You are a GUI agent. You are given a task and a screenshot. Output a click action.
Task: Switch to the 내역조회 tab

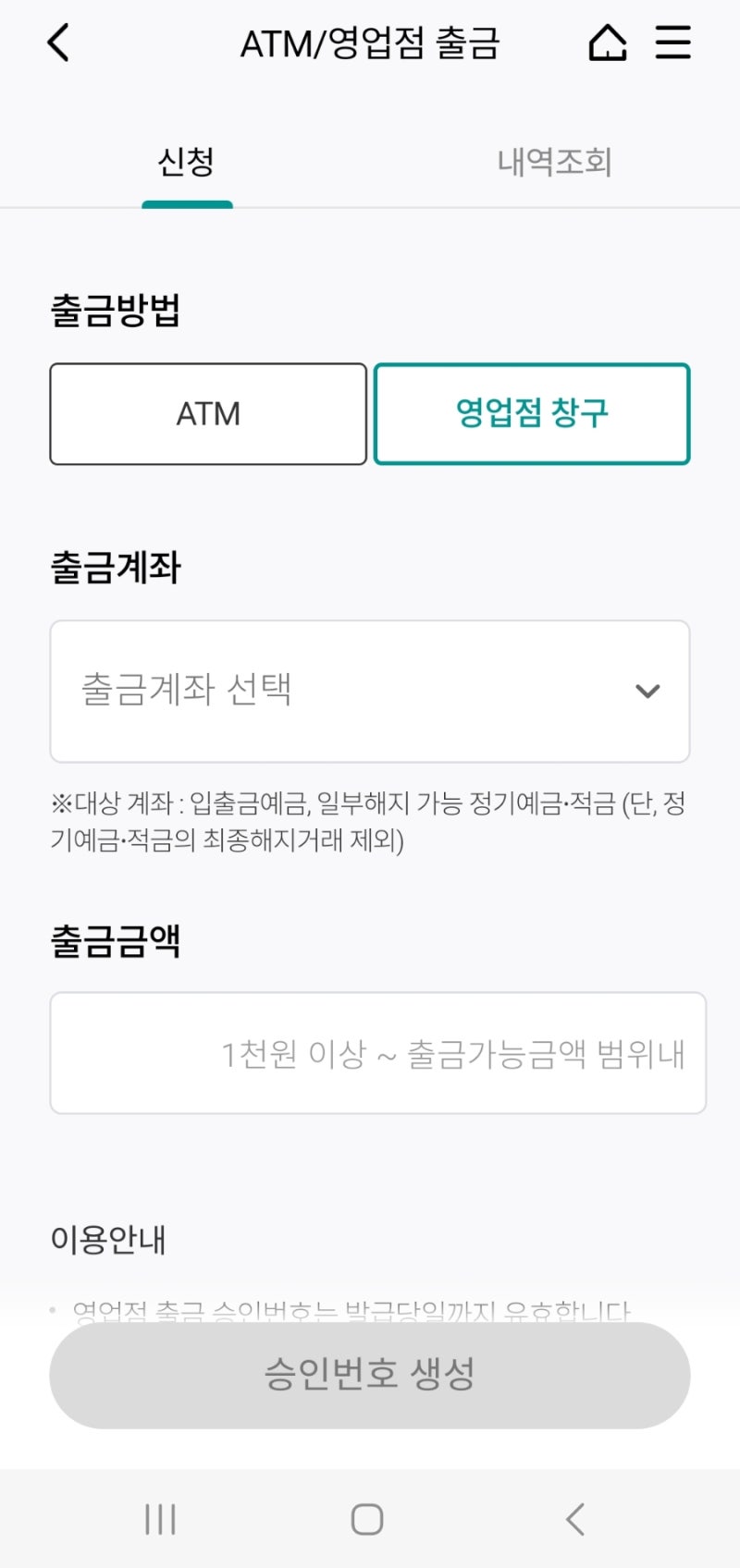click(555, 163)
